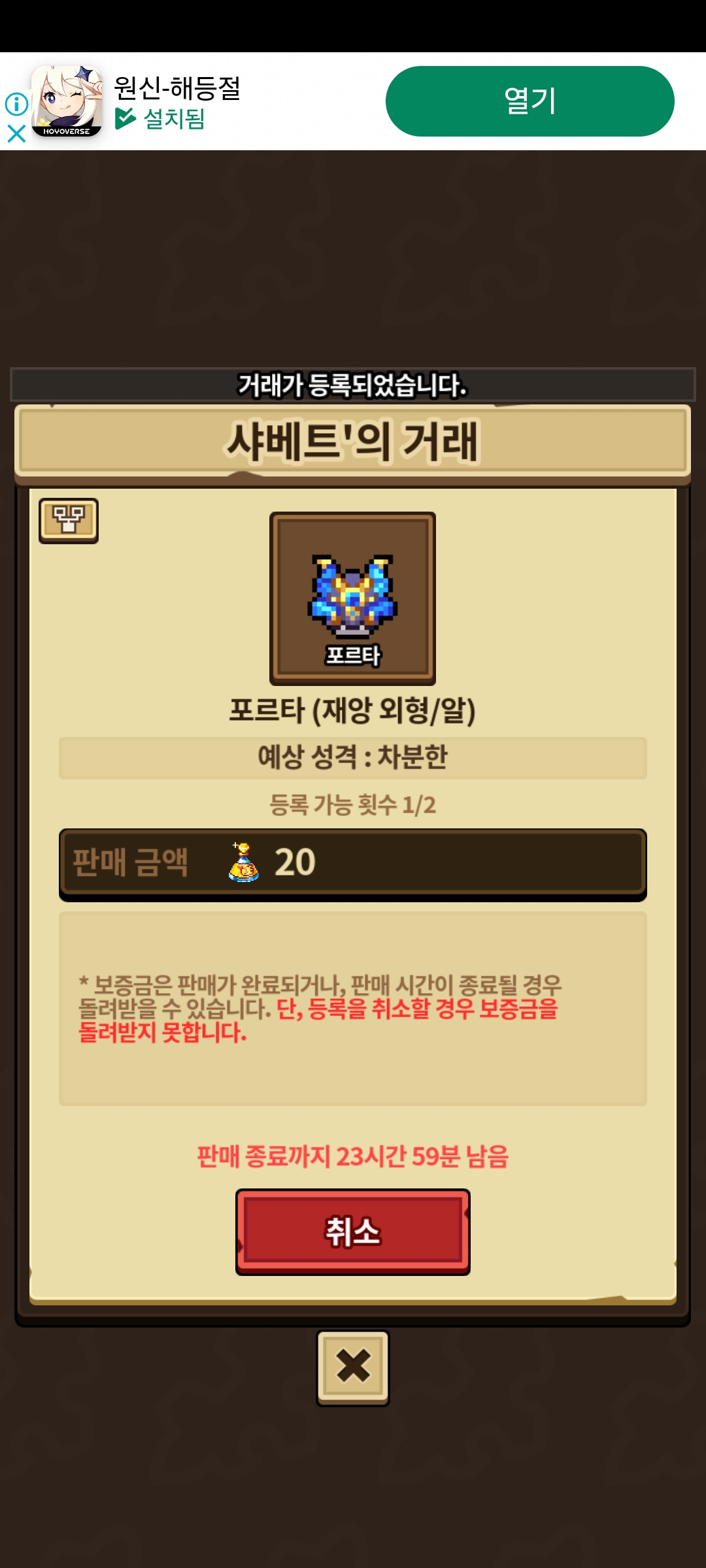Open the ad info icon
The image size is (706, 1568).
(x=16, y=103)
